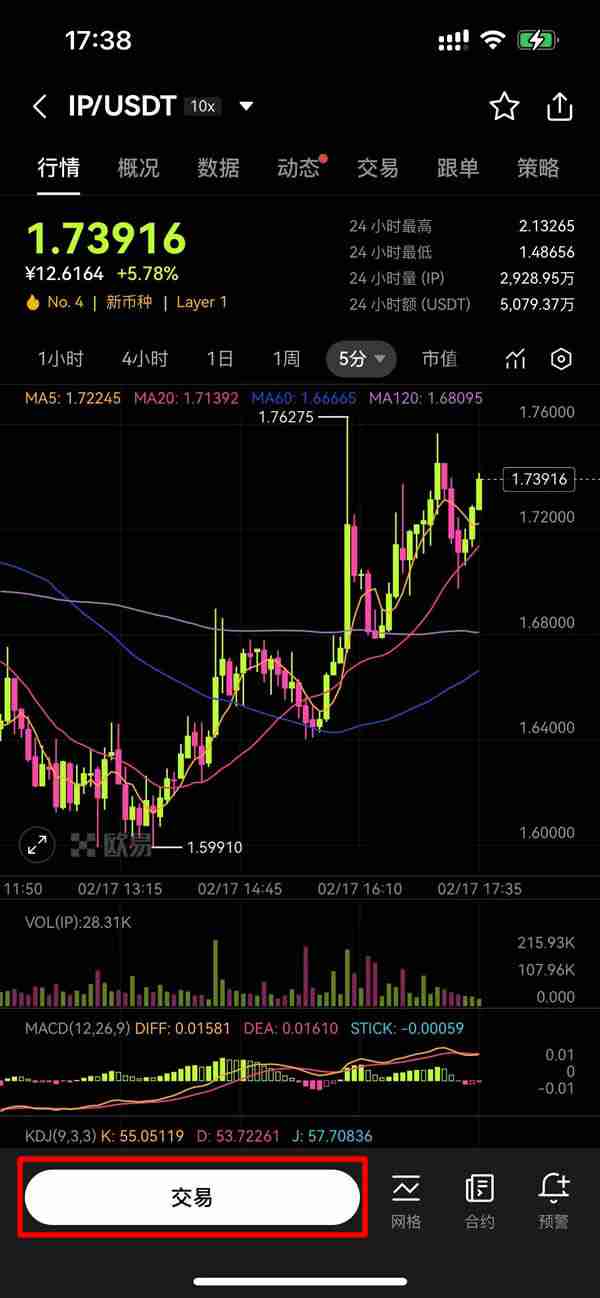
Task: Open the 跟单 tab
Action: (x=458, y=168)
